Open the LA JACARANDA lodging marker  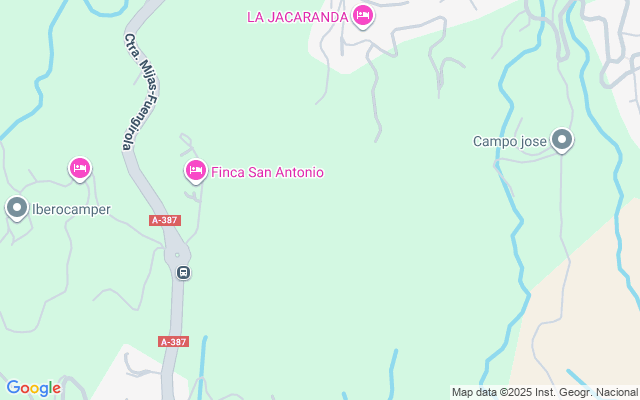[x=363, y=16]
